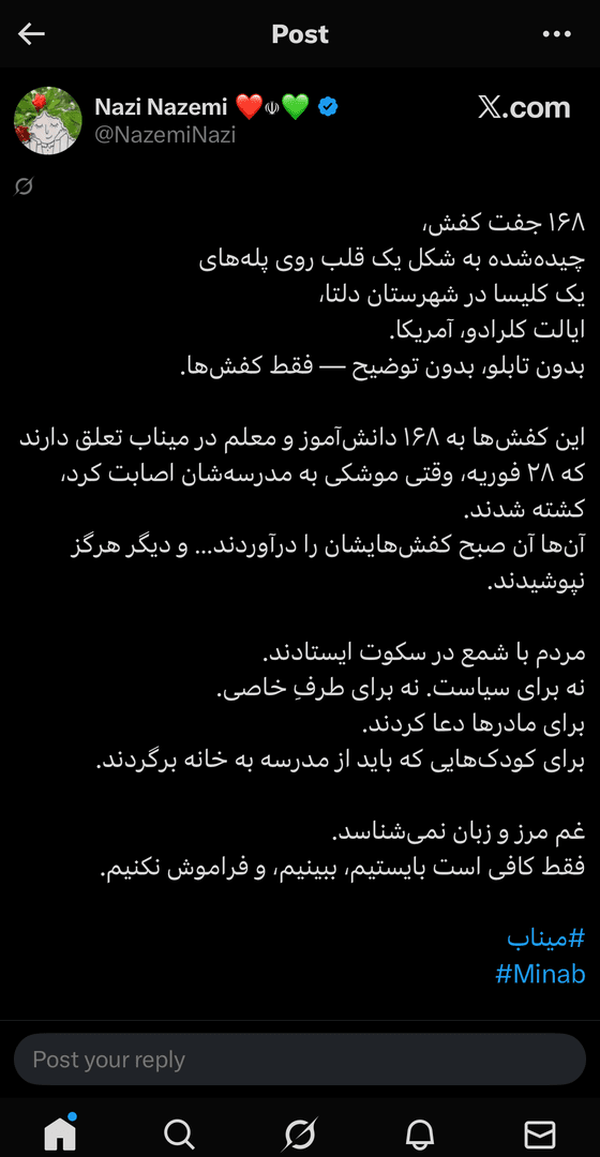Open the #Minab hashtag
Image resolution: width=600 pixels, height=1157 pixels.
click(540, 973)
